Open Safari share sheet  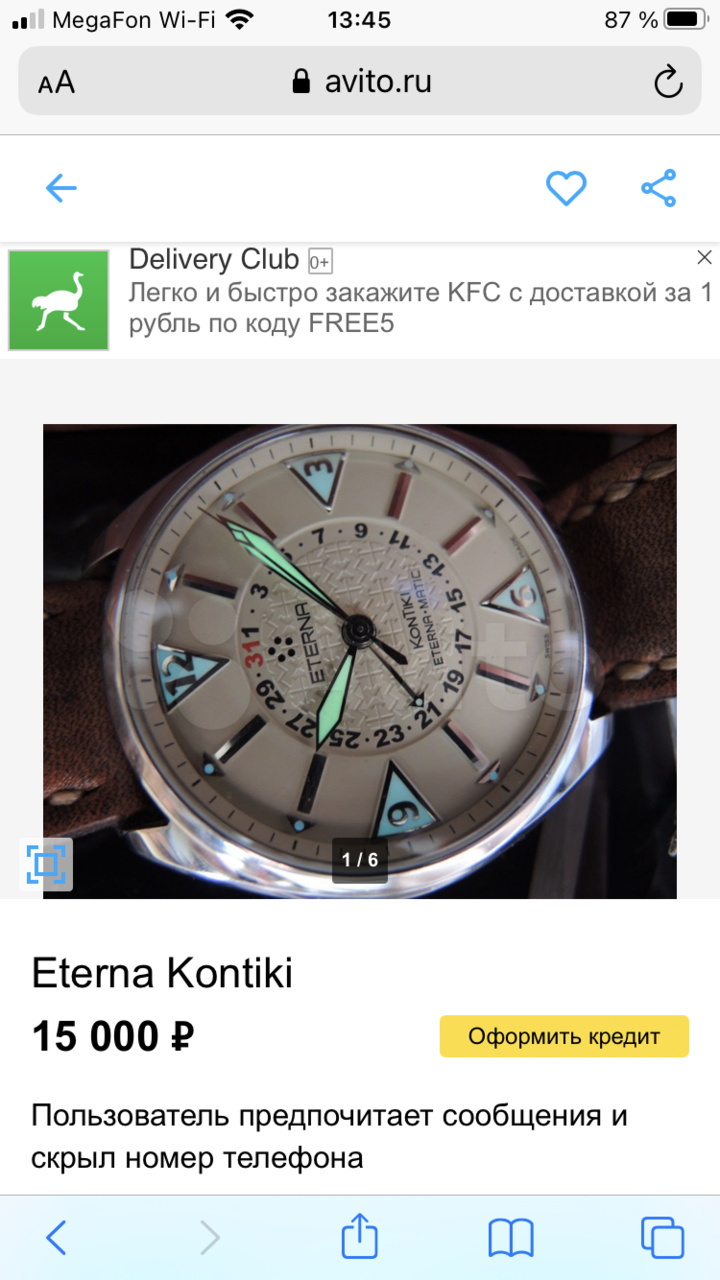point(359,1238)
